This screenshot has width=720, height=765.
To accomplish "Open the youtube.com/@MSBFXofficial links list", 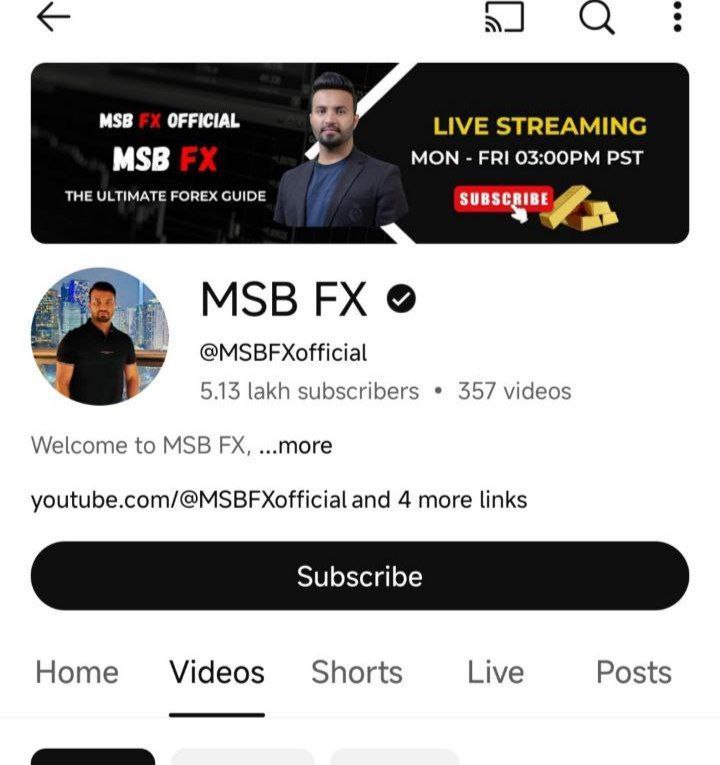I will click(279, 499).
